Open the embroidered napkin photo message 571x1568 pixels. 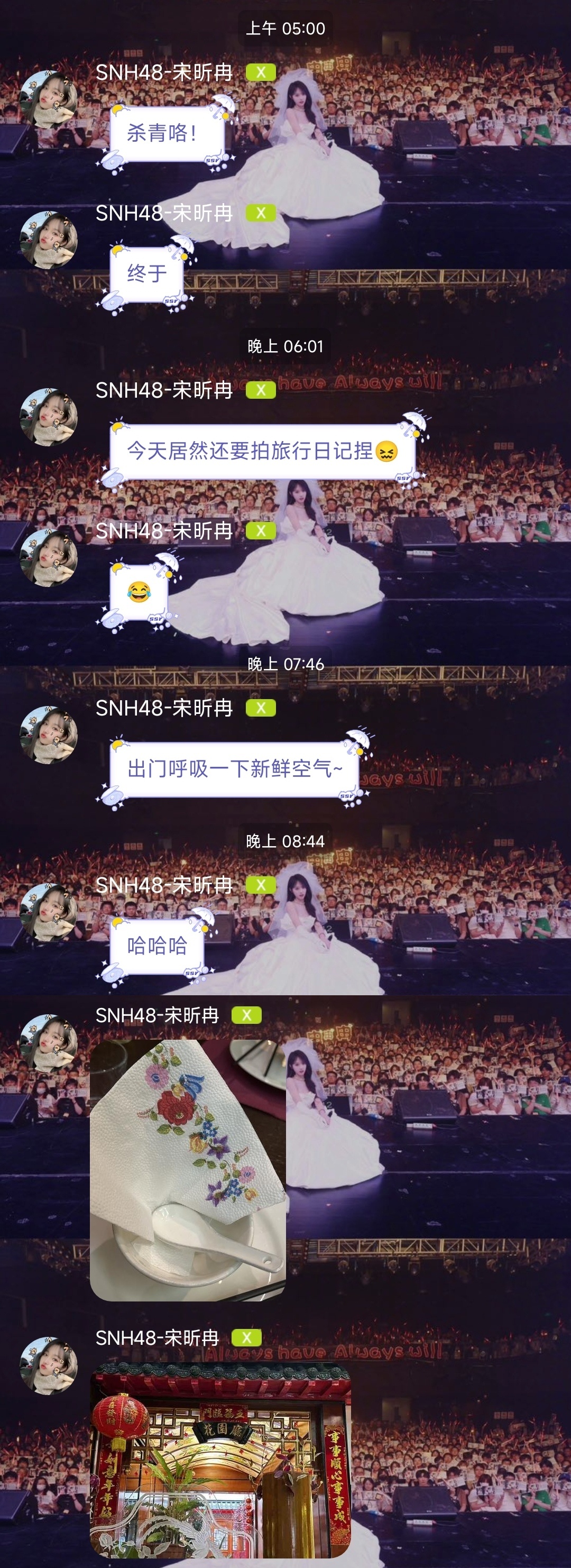coord(188,1169)
